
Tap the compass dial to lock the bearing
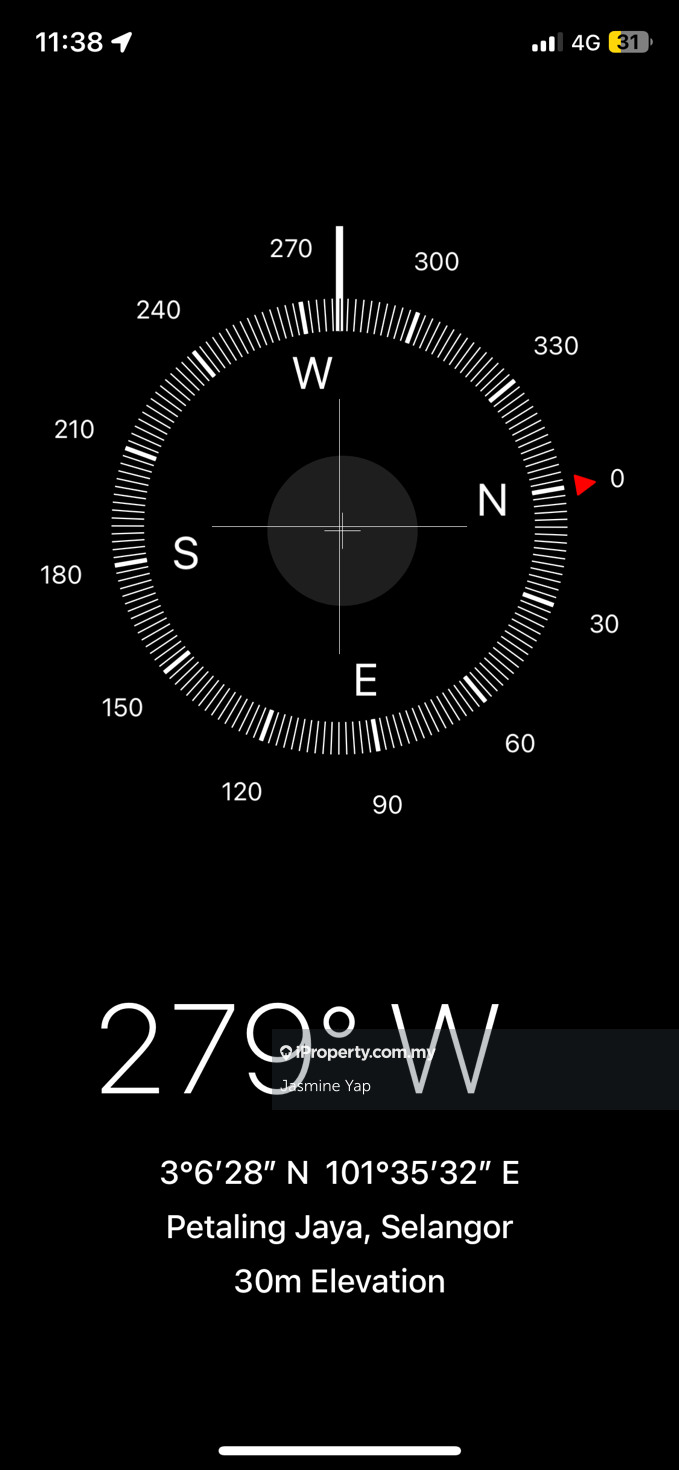pyautogui.click(x=340, y=529)
